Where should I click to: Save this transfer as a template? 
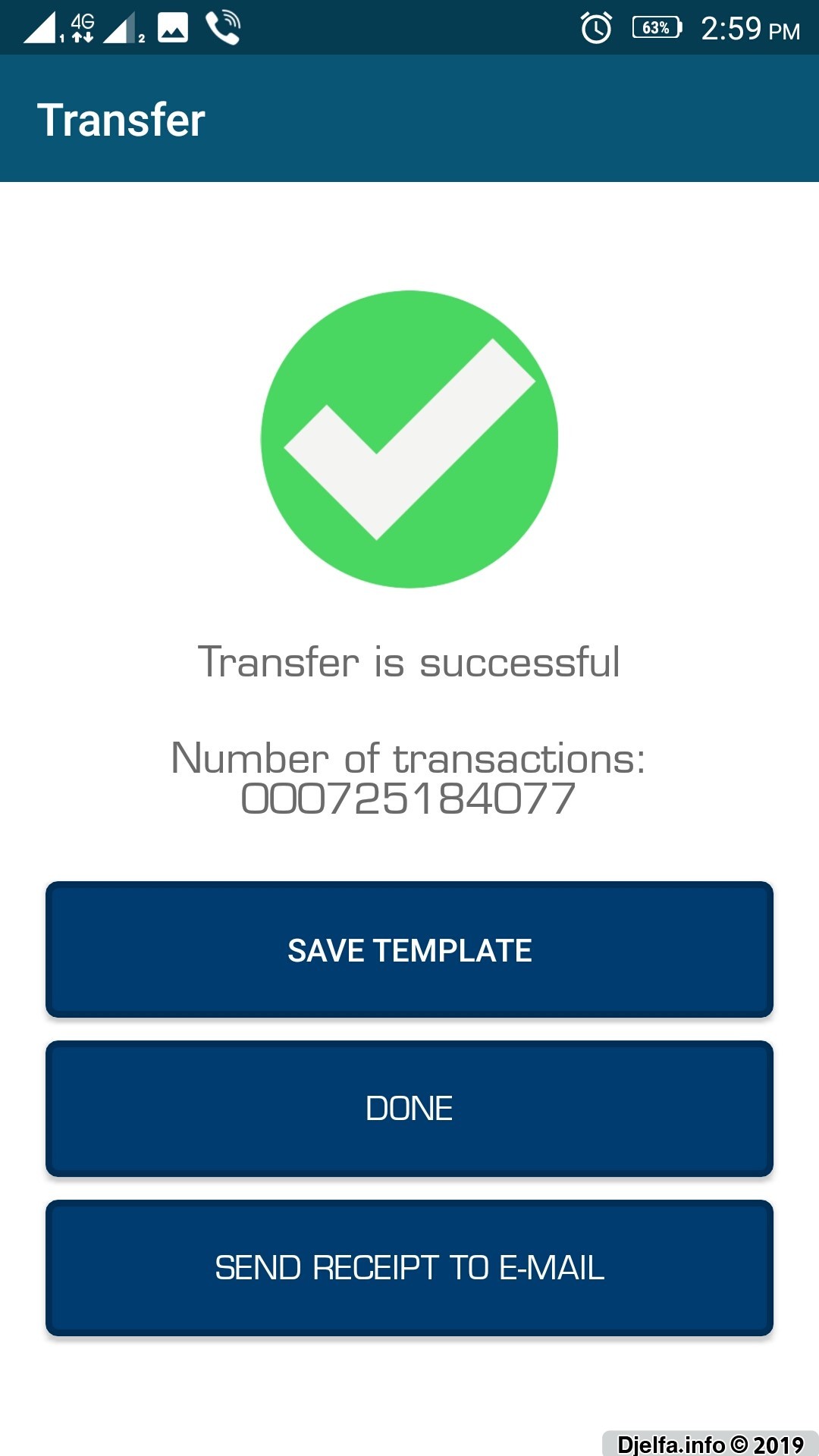(x=409, y=949)
